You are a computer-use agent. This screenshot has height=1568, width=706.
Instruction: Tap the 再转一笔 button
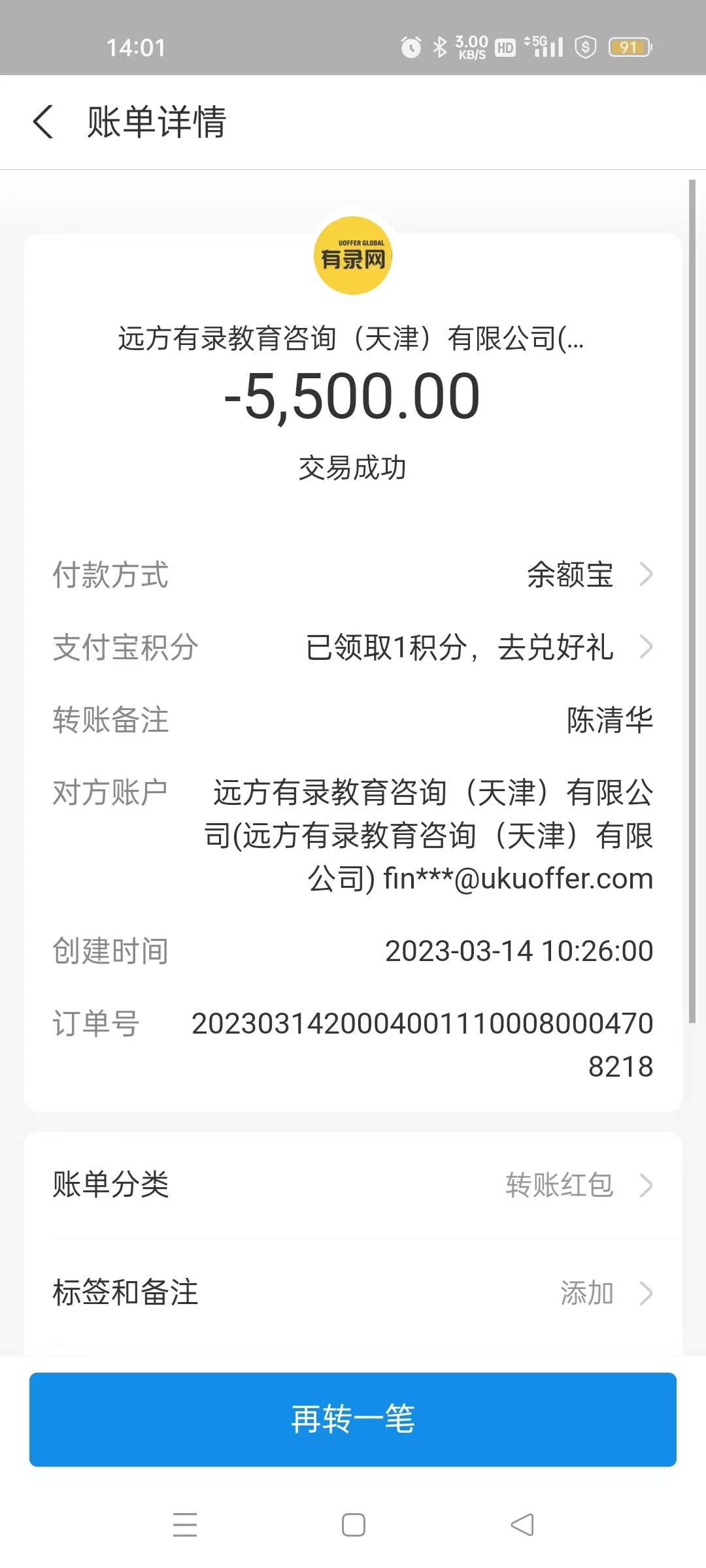click(353, 1419)
